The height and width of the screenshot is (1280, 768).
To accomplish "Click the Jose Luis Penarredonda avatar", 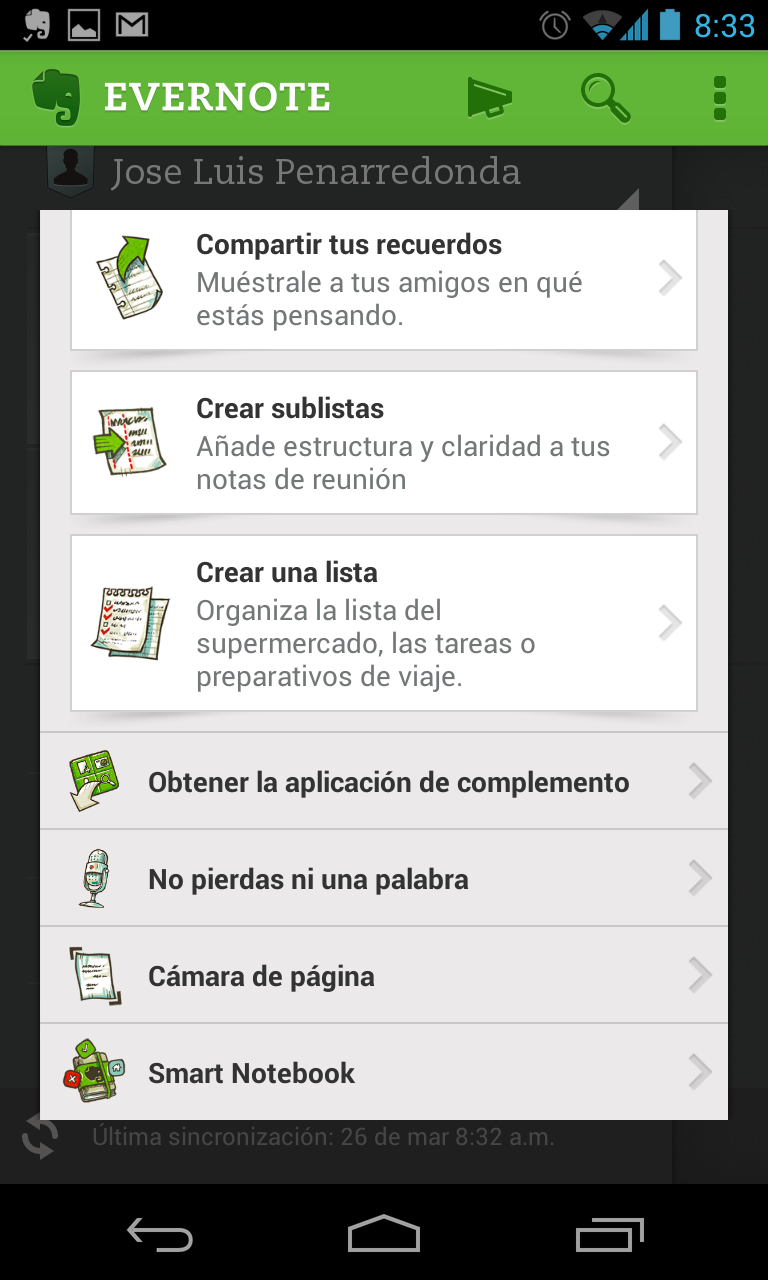I will coord(68,168).
